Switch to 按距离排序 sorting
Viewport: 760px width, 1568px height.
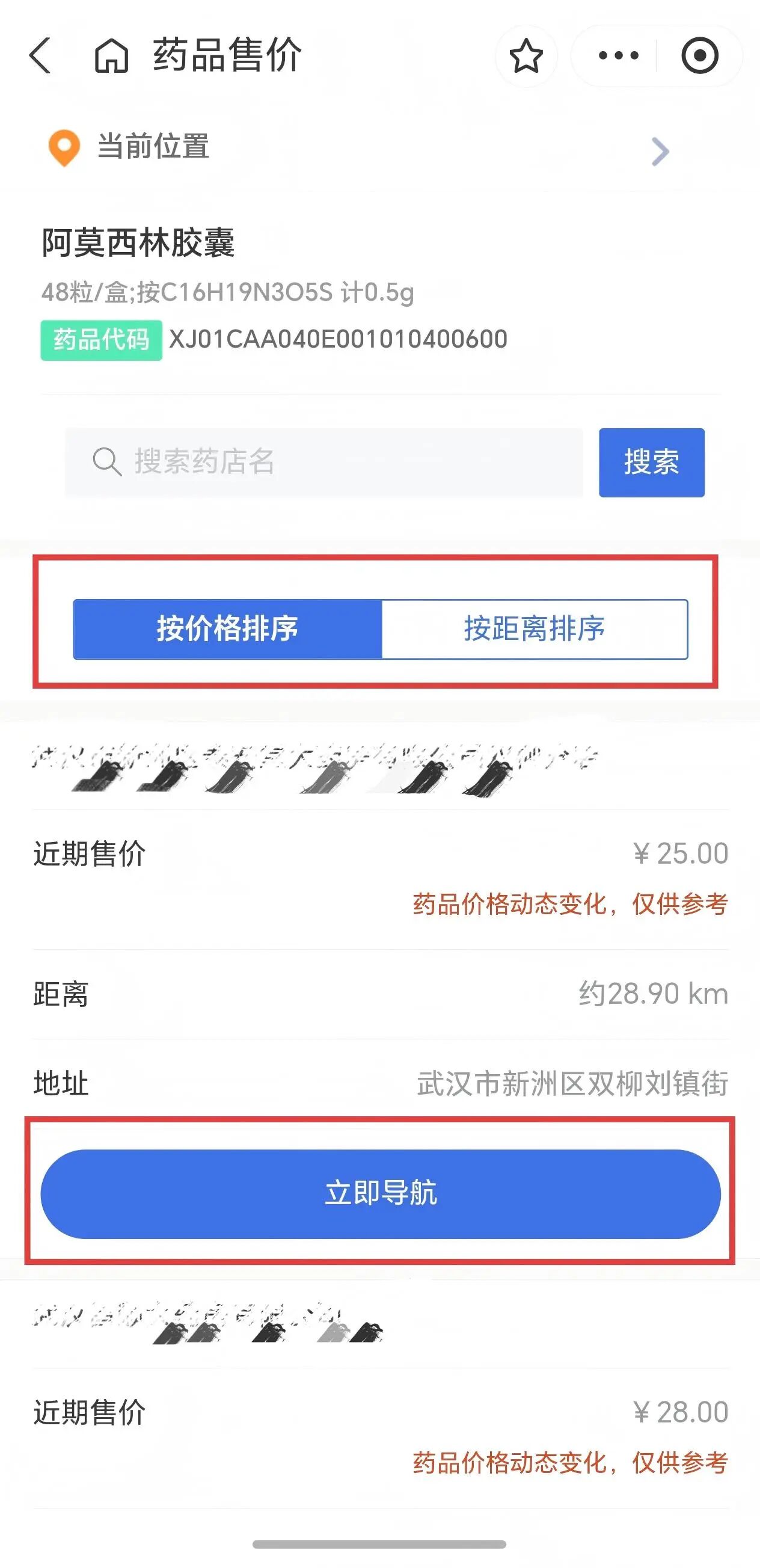coord(535,629)
